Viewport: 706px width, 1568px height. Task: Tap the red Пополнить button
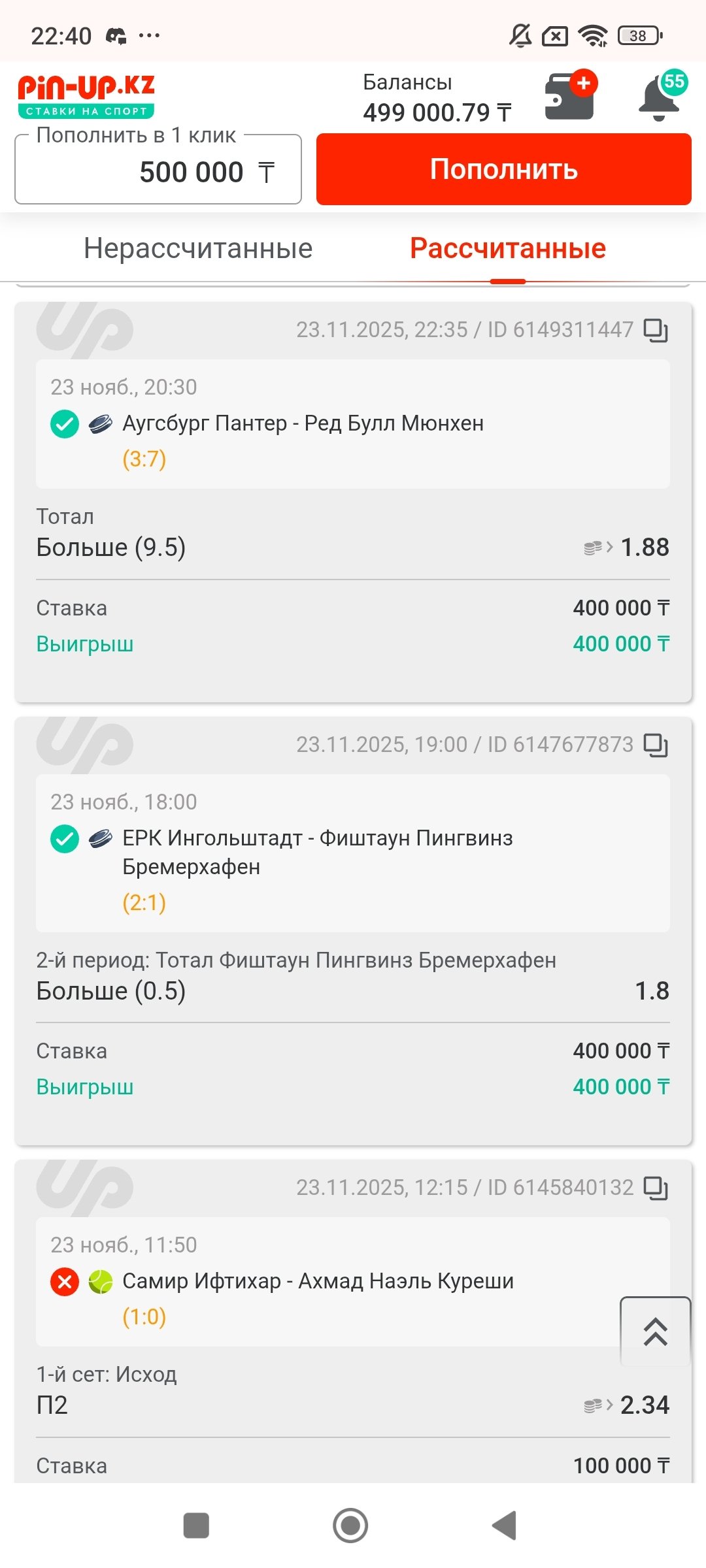[x=503, y=169]
